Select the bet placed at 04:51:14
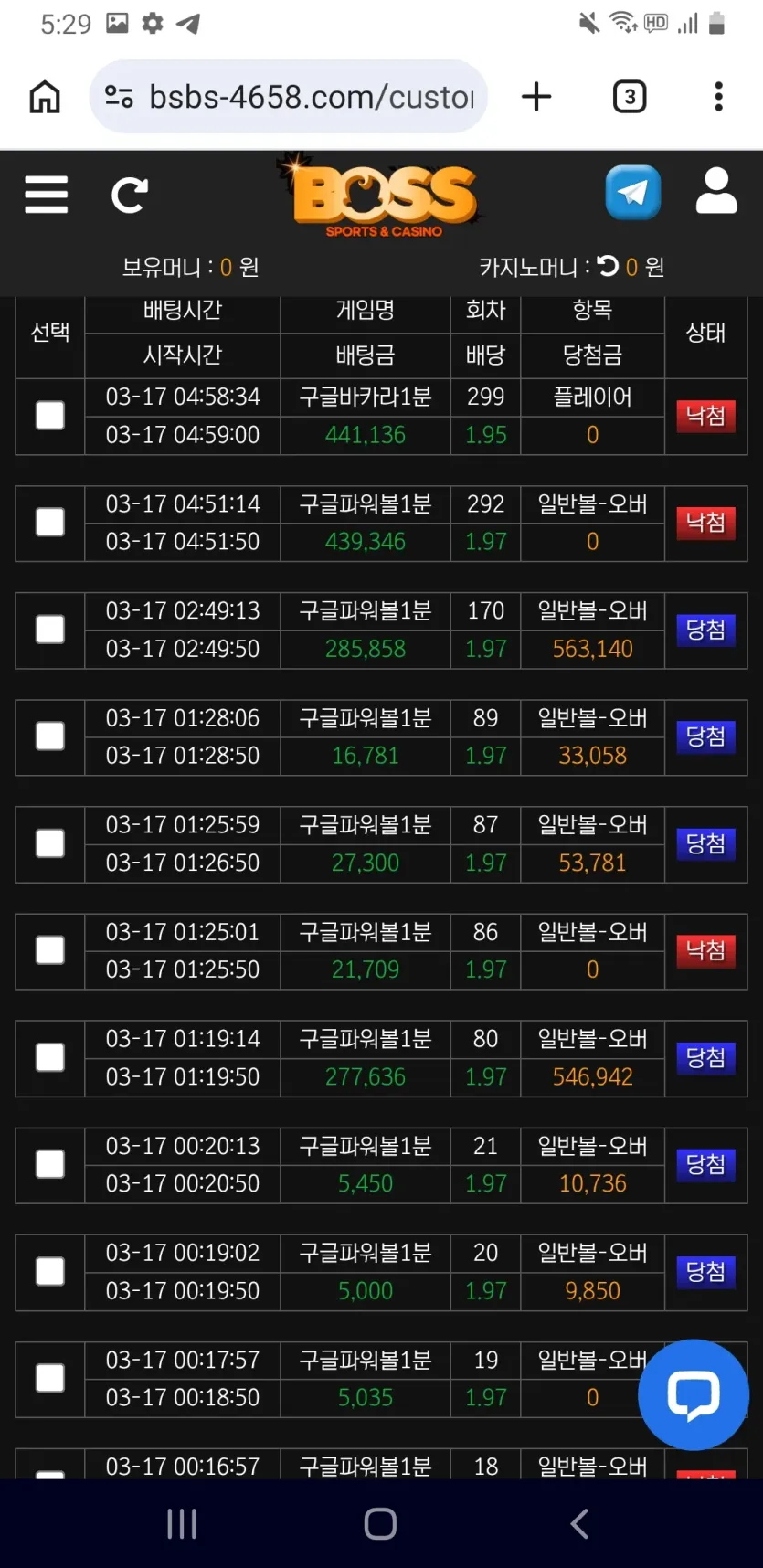 [x=50, y=523]
